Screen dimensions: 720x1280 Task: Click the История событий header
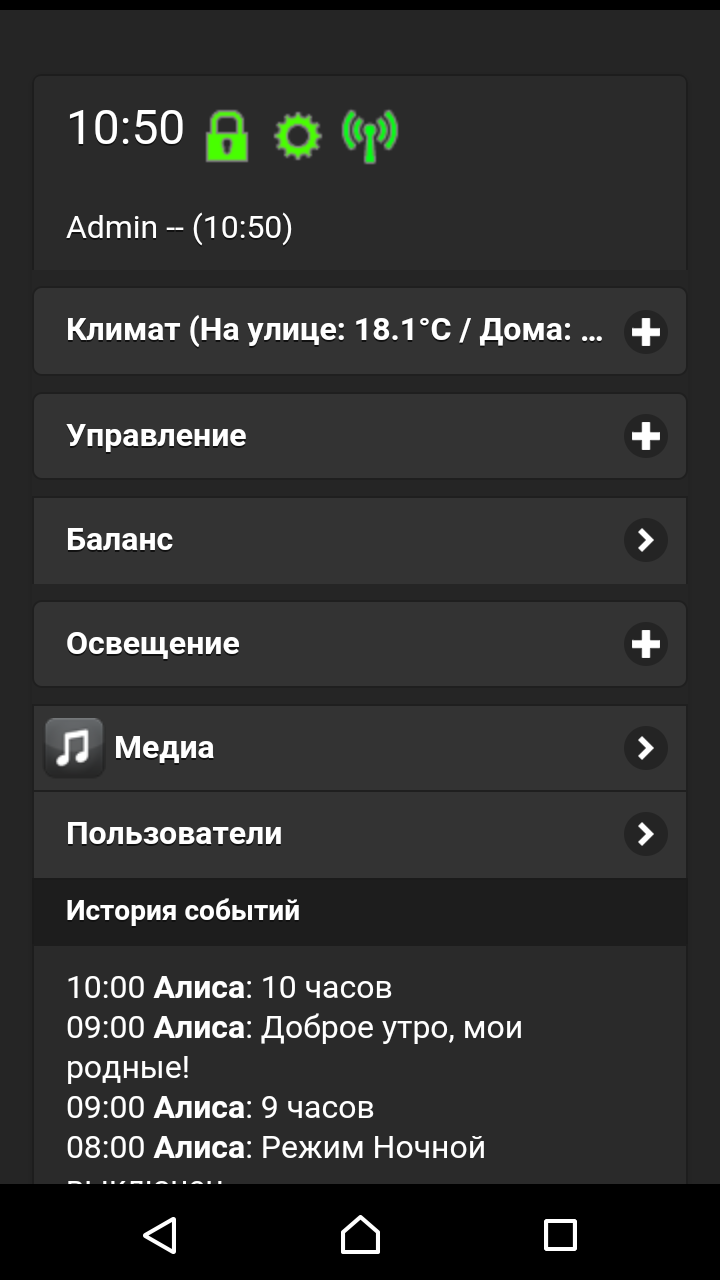[183, 910]
